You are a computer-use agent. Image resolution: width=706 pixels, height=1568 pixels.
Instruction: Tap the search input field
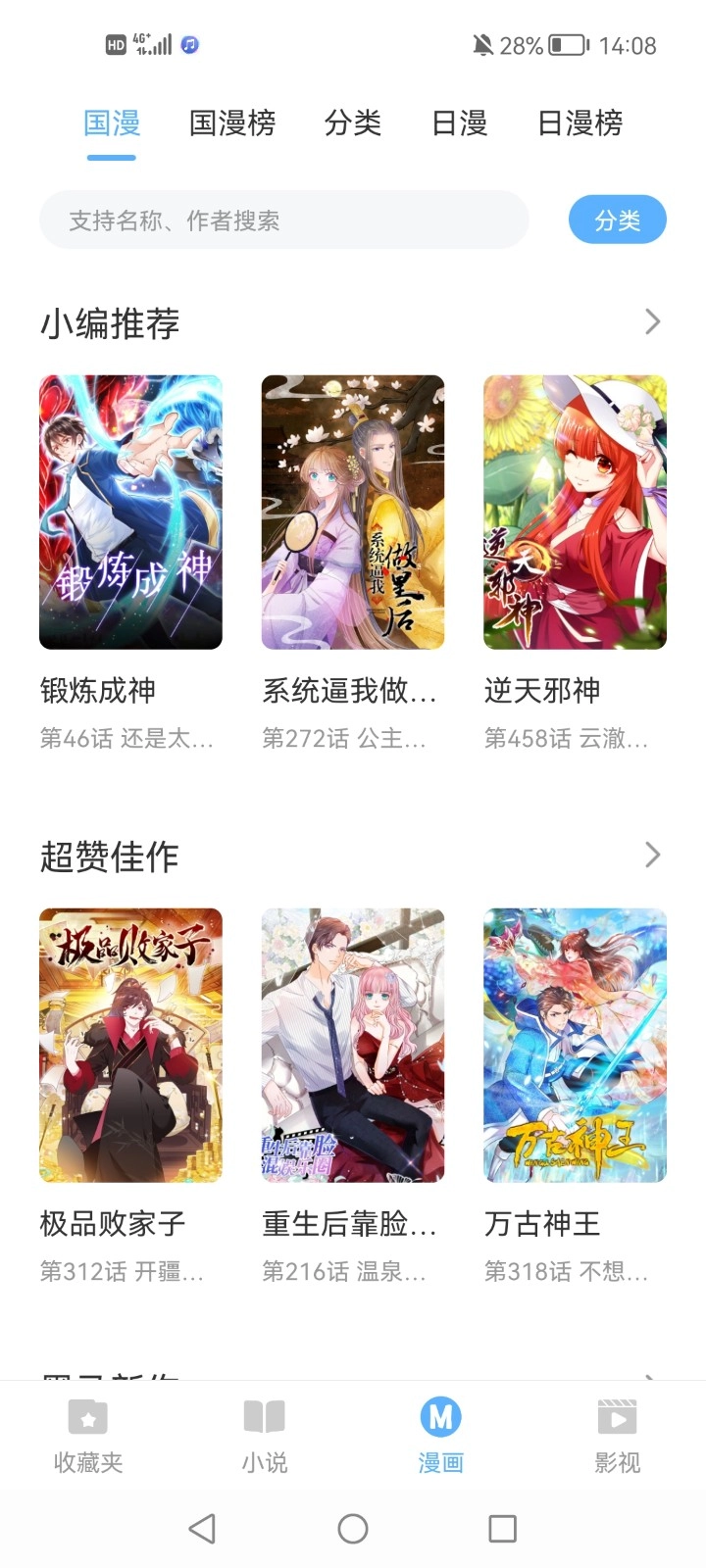[x=283, y=220]
